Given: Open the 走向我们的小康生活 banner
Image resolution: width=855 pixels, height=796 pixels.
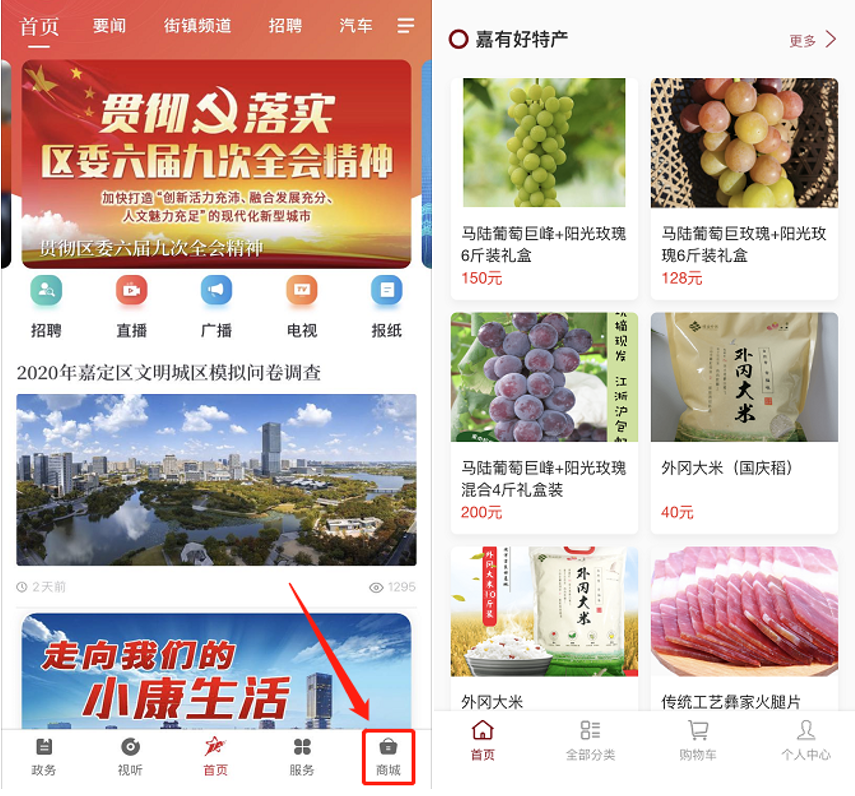Looking at the screenshot, I should [216, 670].
